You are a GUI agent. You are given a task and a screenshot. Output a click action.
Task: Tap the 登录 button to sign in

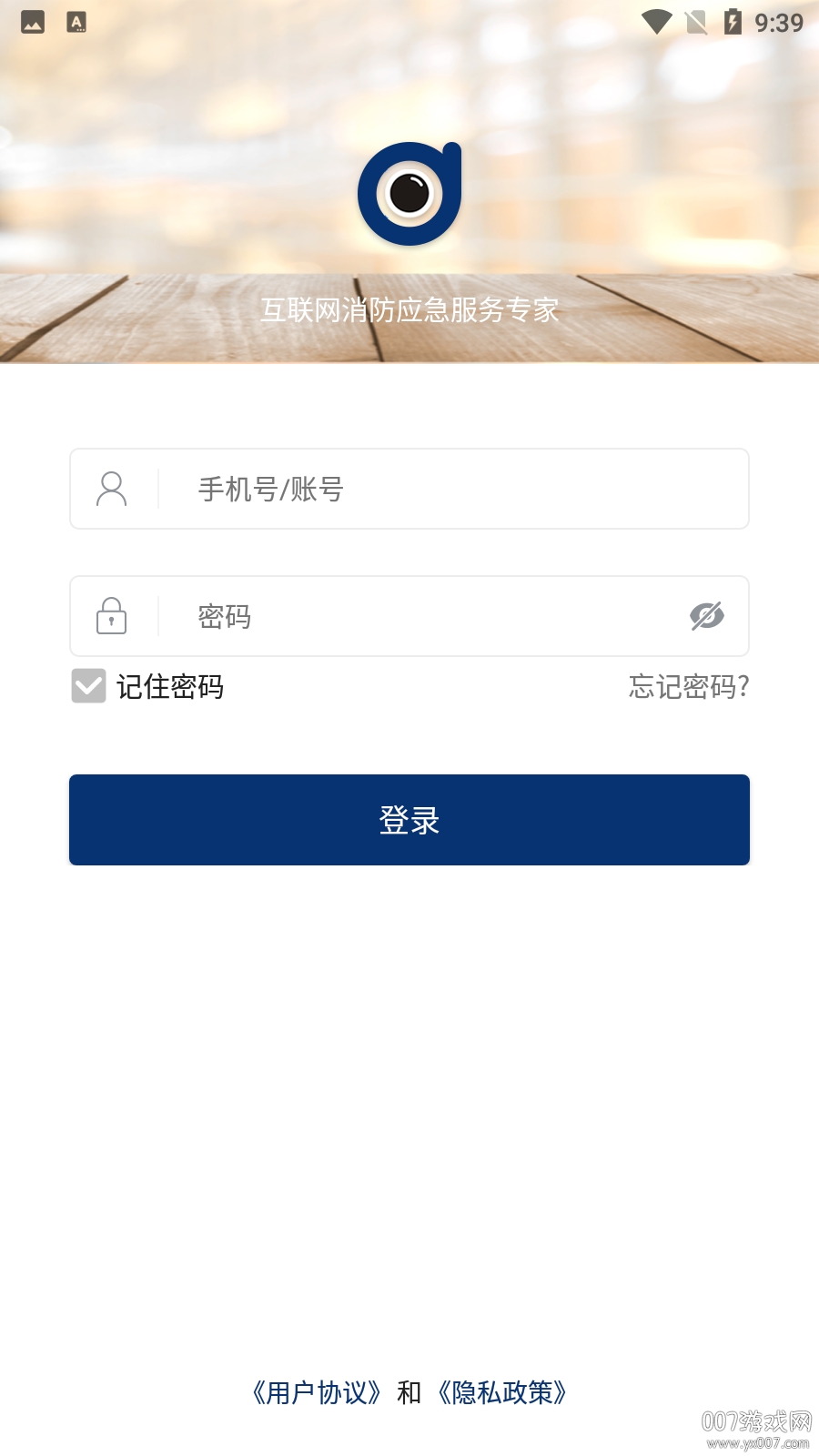tap(409, 819)
